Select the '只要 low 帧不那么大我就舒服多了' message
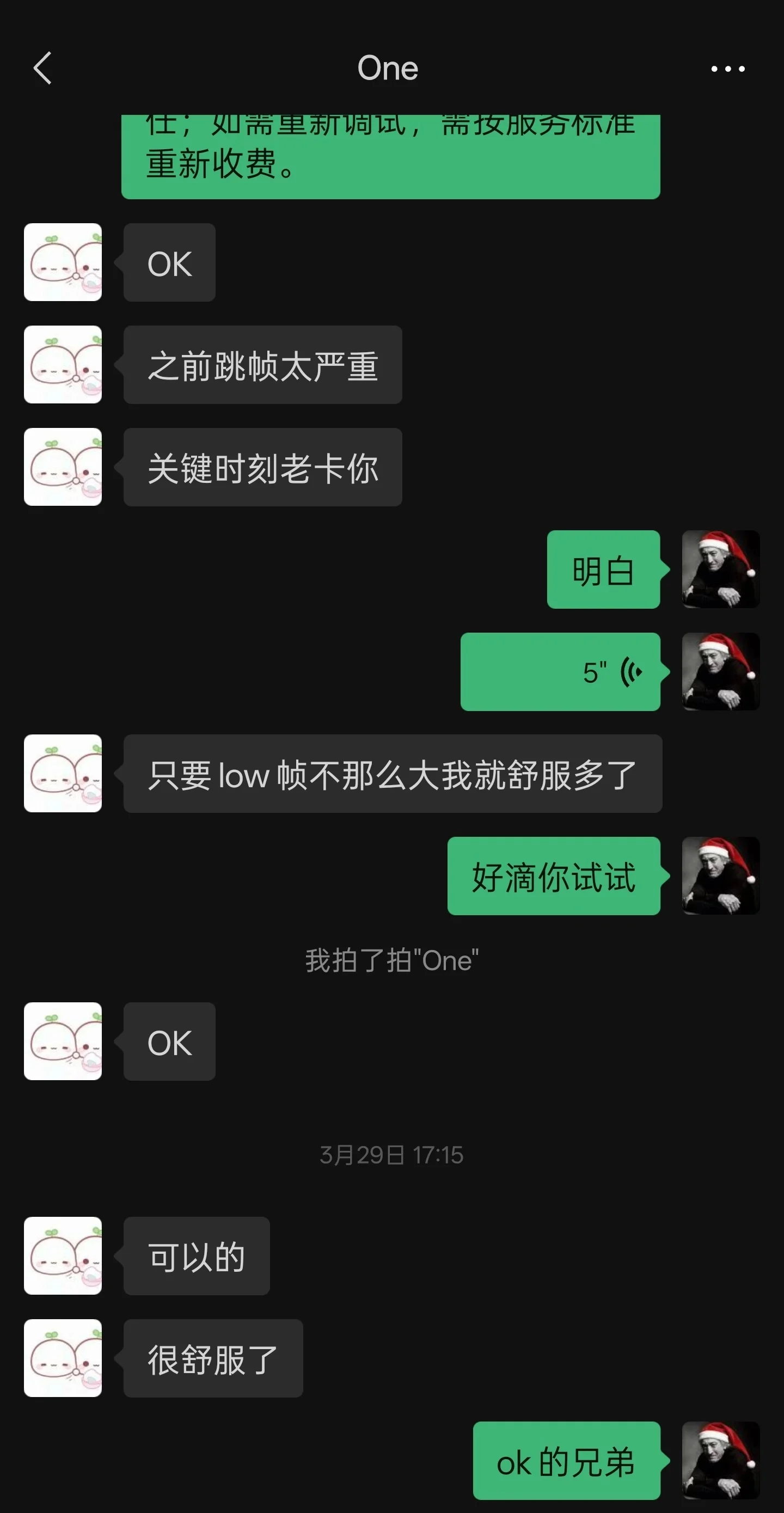The width and height of the screenshot is (784, 1513). [x=390, y=774]
